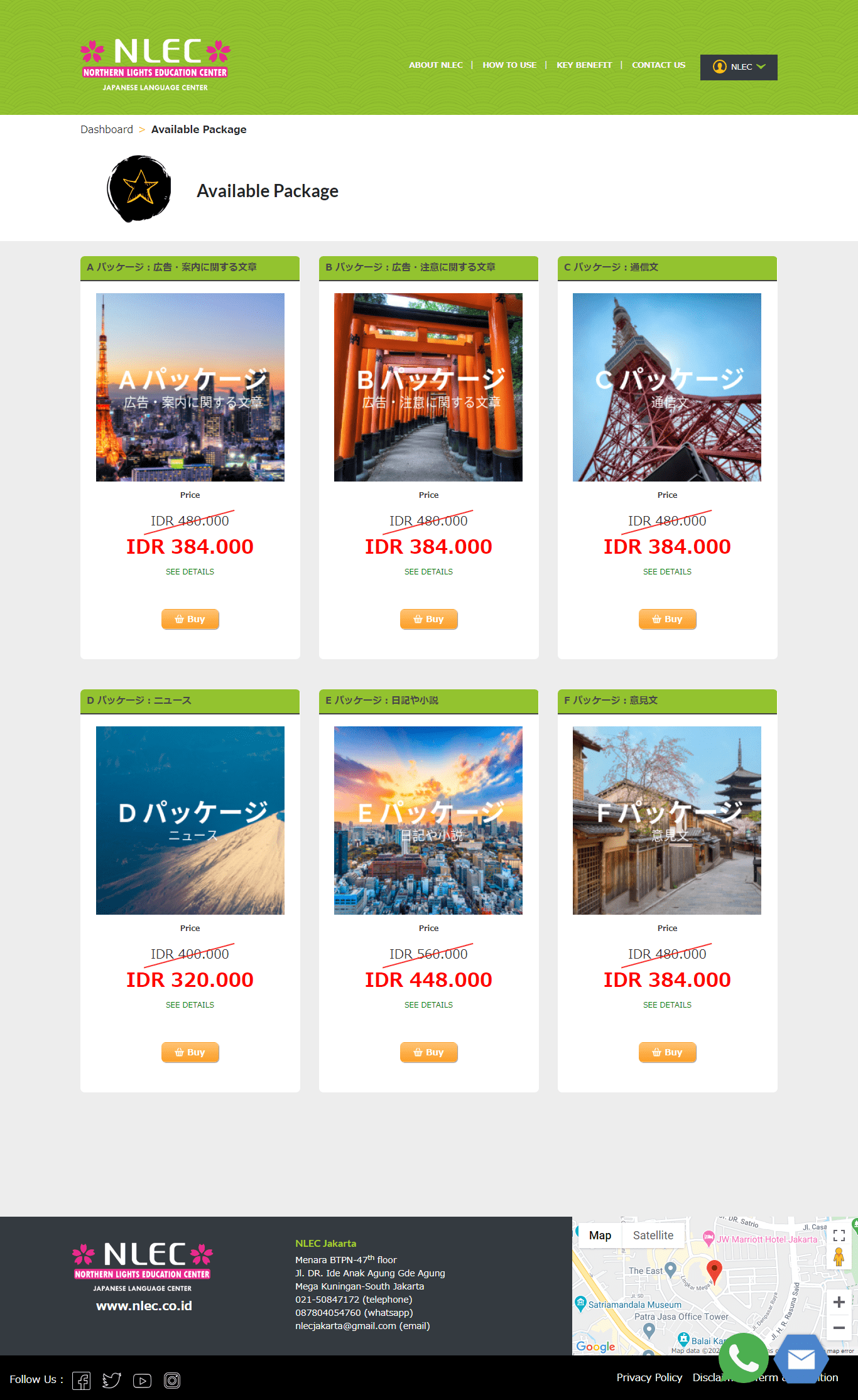Open the NLEC Facebook page
Screen dimensions: 858x1400
[x=82, y=1380]
